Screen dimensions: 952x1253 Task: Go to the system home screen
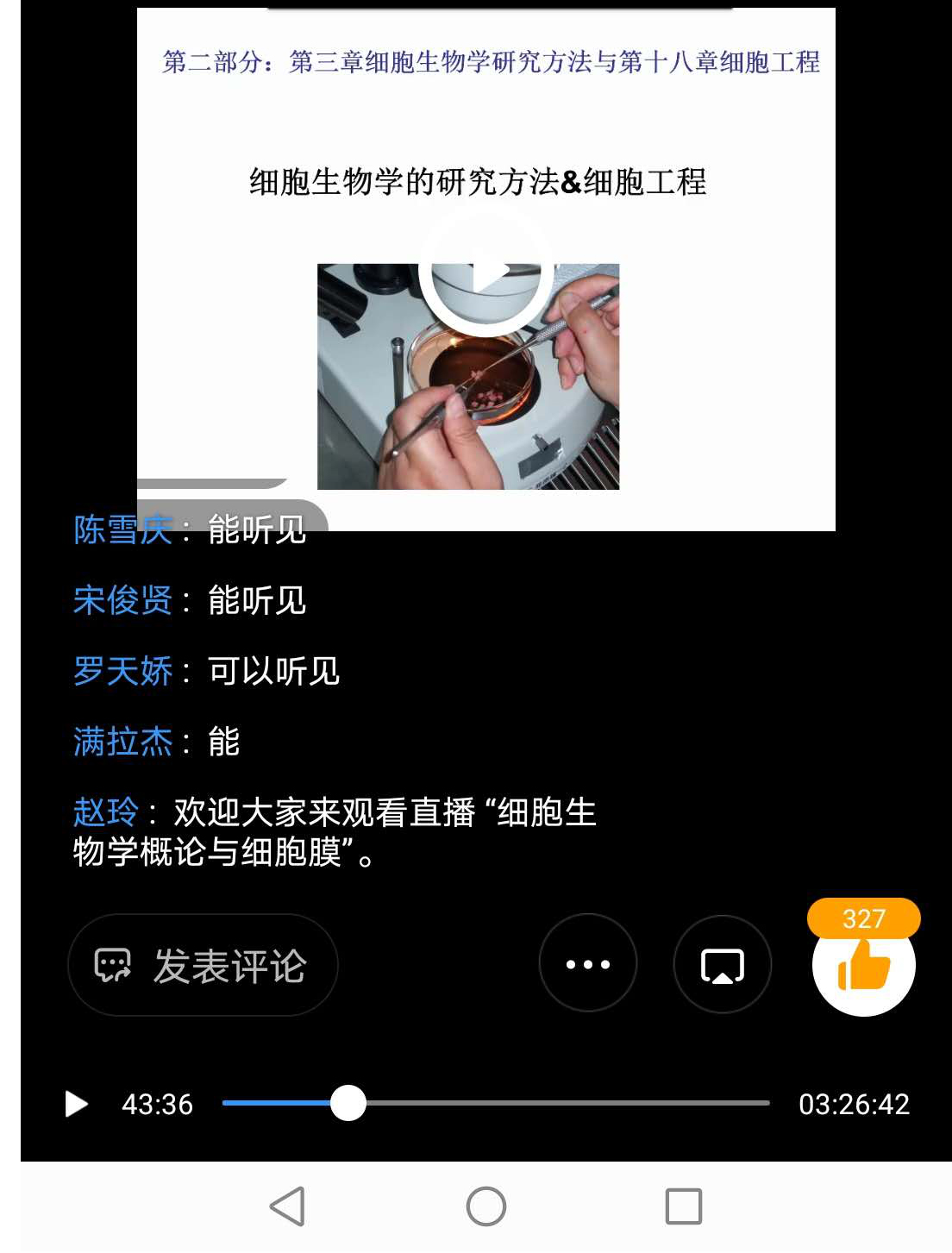pyautogui.click(x=485, y=1206)
